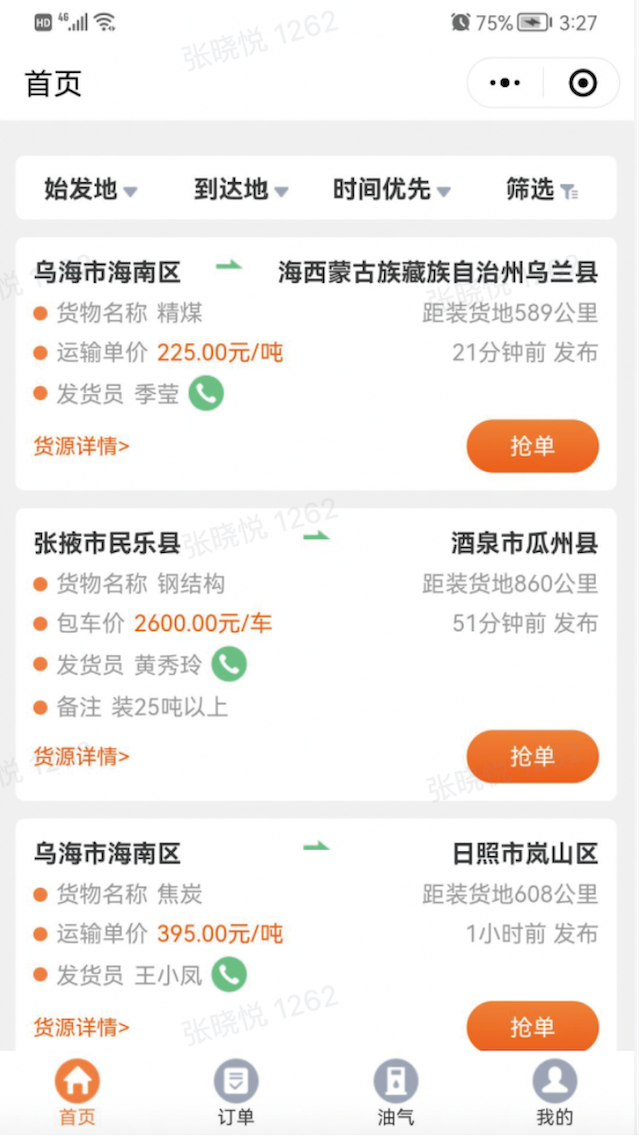
Task: Grab the 精煤 order with 抢单
Action: (x=532, y=446)
